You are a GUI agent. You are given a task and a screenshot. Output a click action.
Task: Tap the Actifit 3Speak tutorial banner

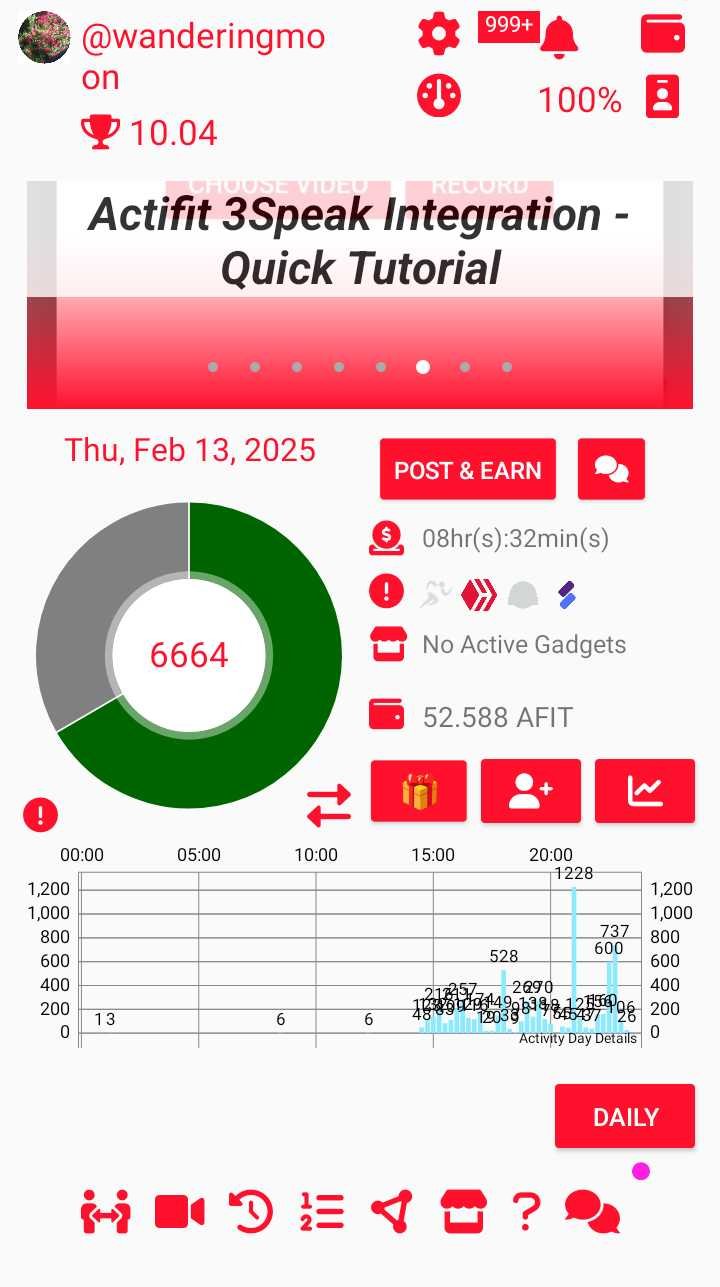click(360, 295)
